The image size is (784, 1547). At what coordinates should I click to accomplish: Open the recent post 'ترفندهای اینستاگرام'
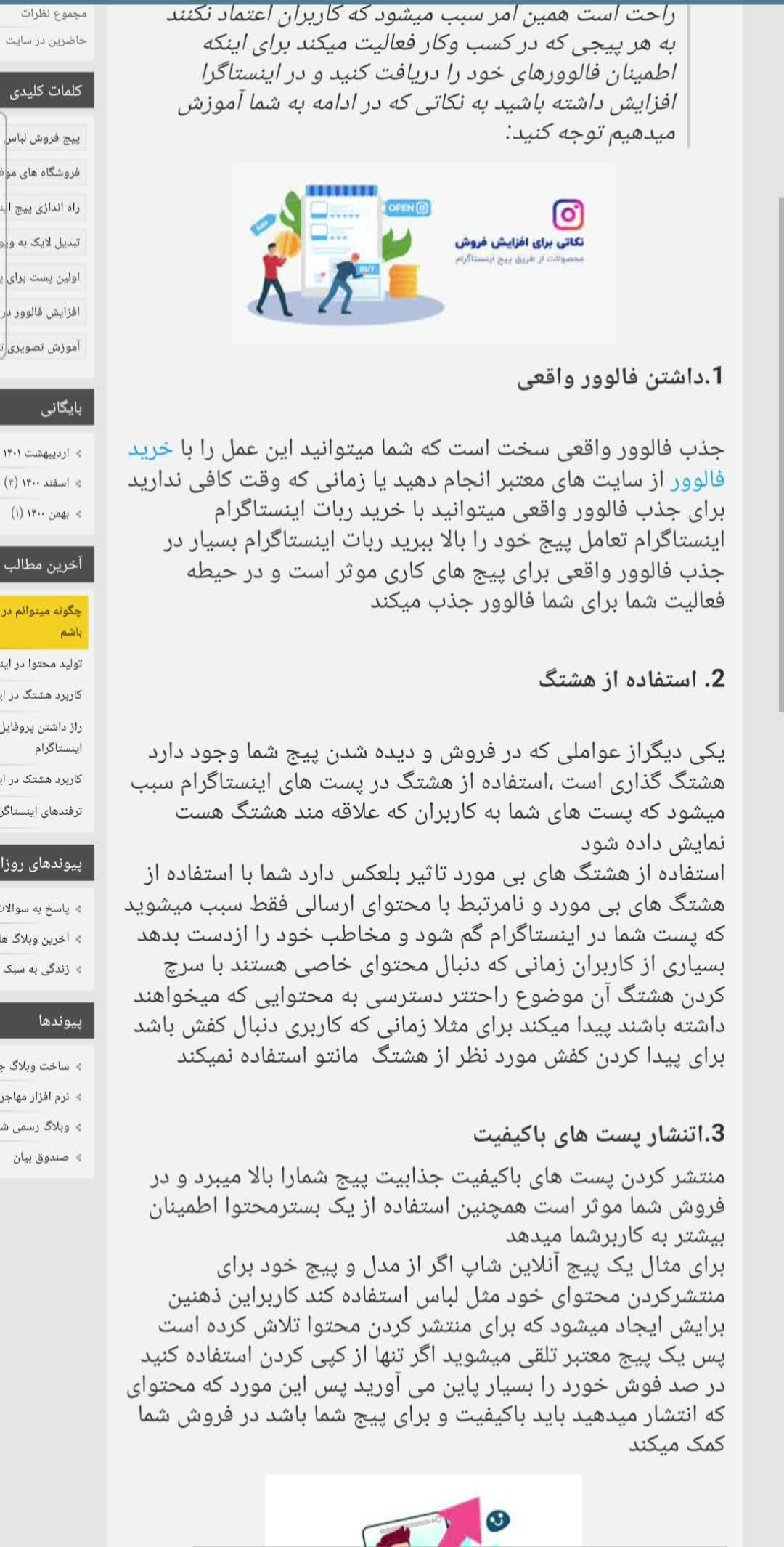pos(42,811)
